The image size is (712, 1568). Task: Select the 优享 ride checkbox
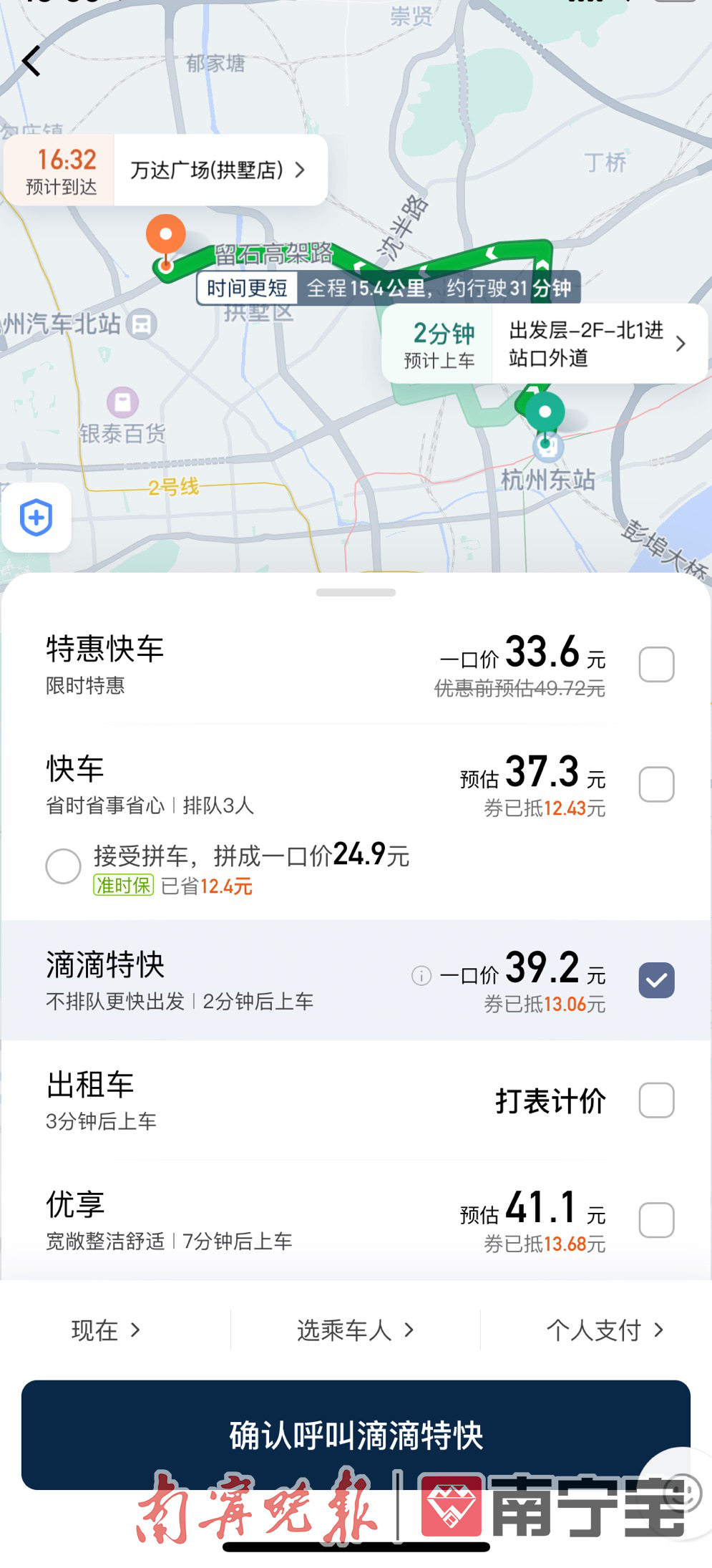point(656,1220)
